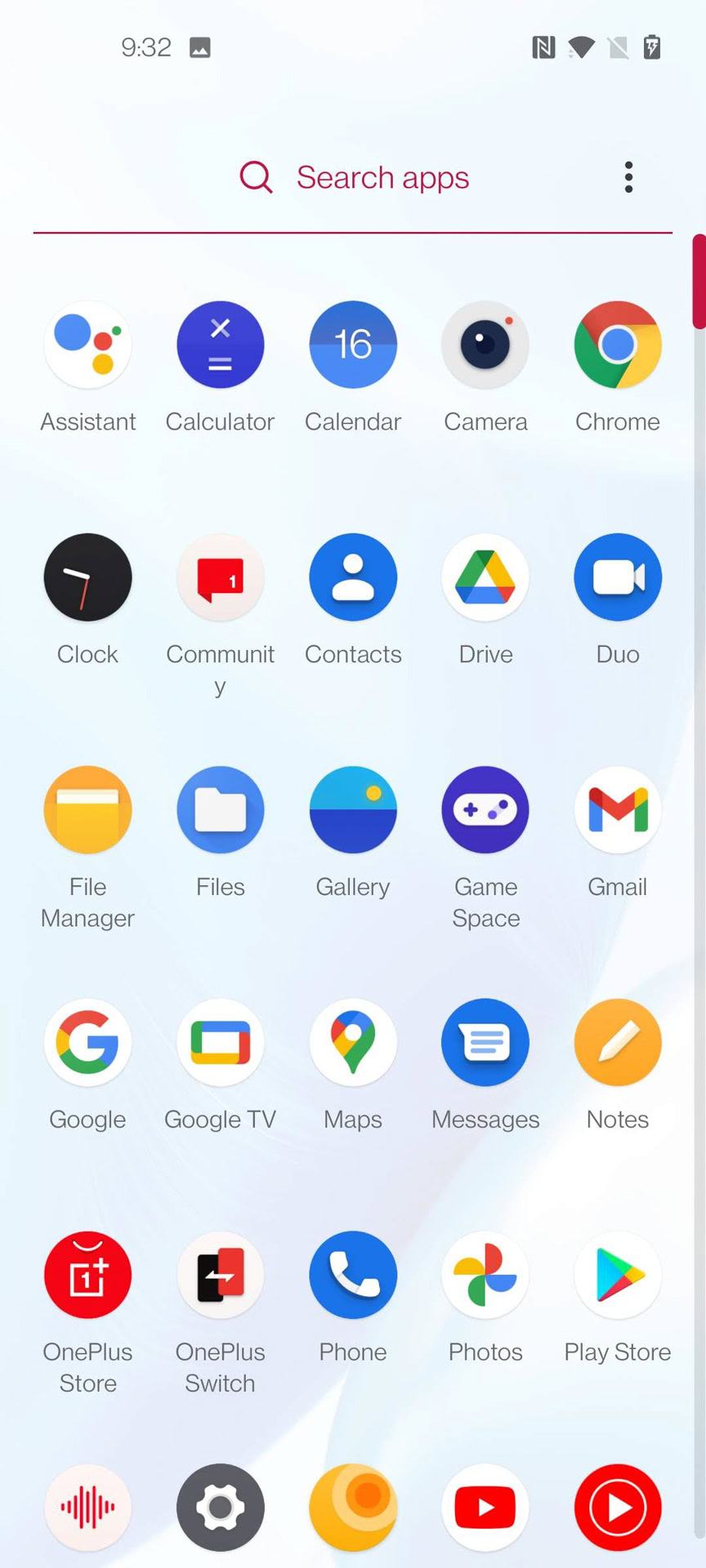Launch Google Assistant

pyautogui.click(x=87, y=345)
